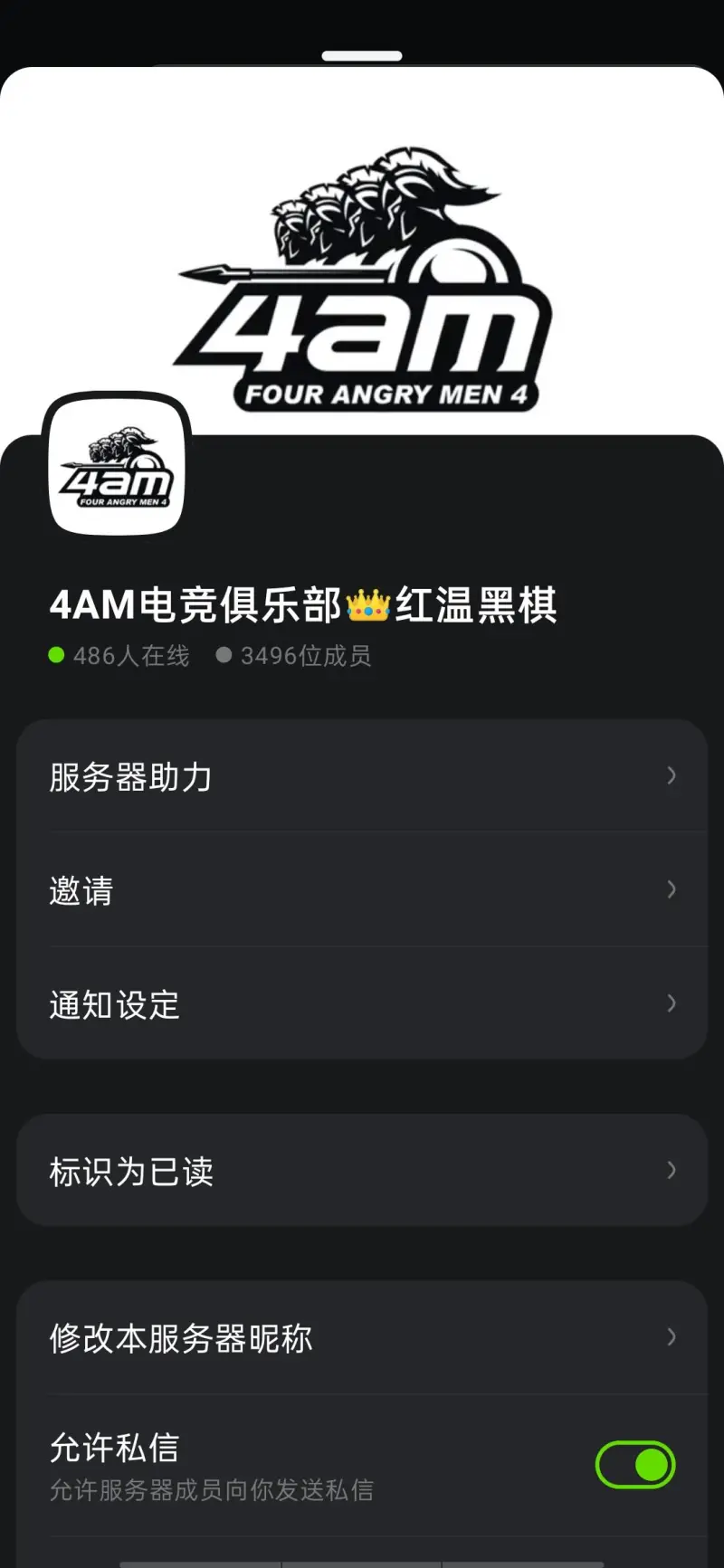This screenshot has width=724, height=1568.
Task: Tap the 4AM server avatar icon
Action: (117, 465)
